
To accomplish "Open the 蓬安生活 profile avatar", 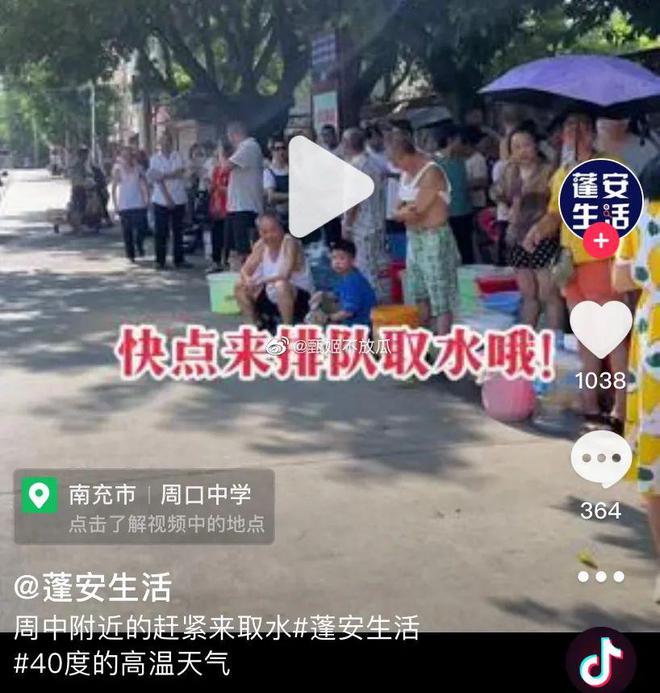I will (600, 198).
